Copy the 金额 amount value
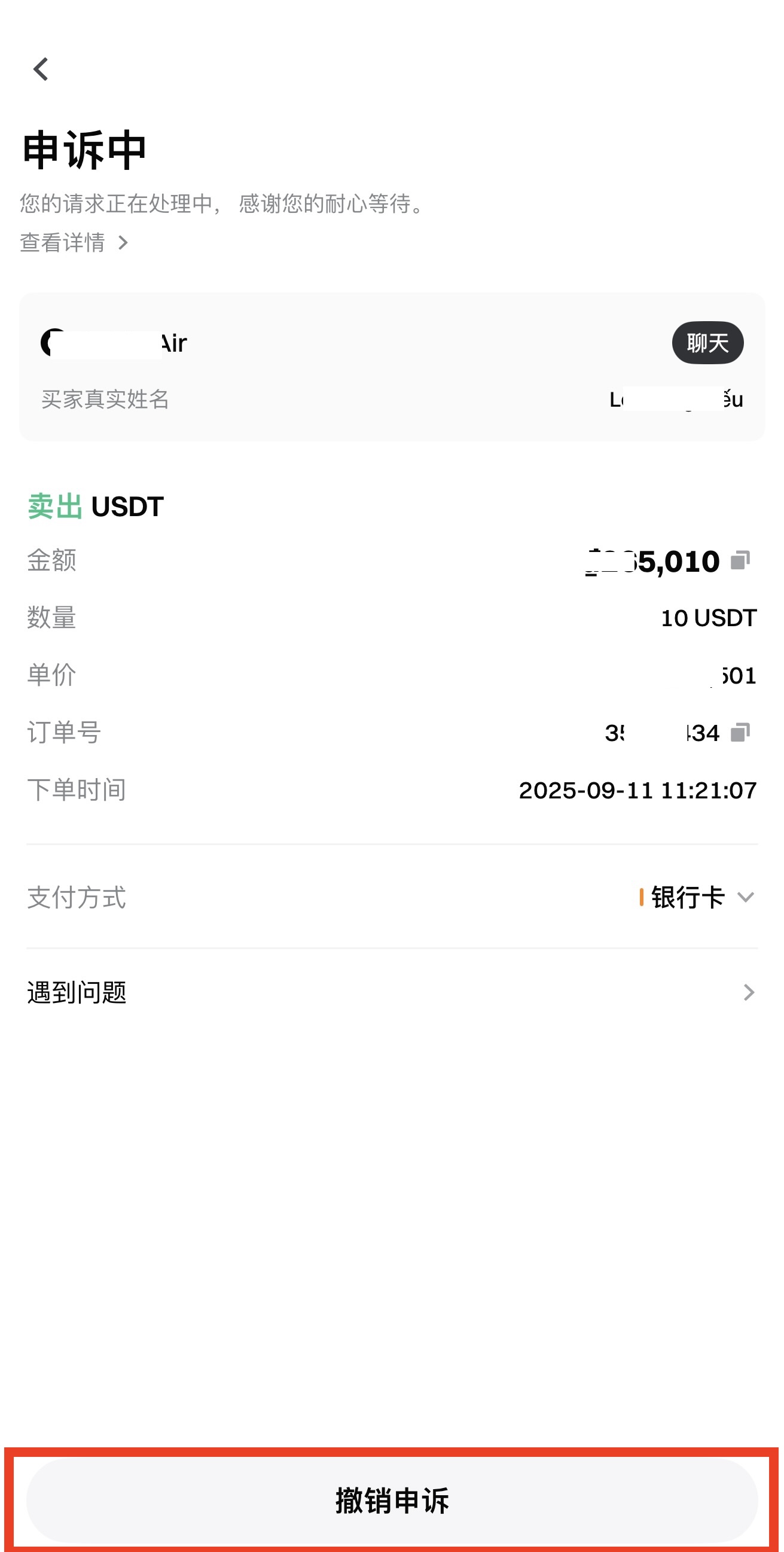 coord(739,561)
